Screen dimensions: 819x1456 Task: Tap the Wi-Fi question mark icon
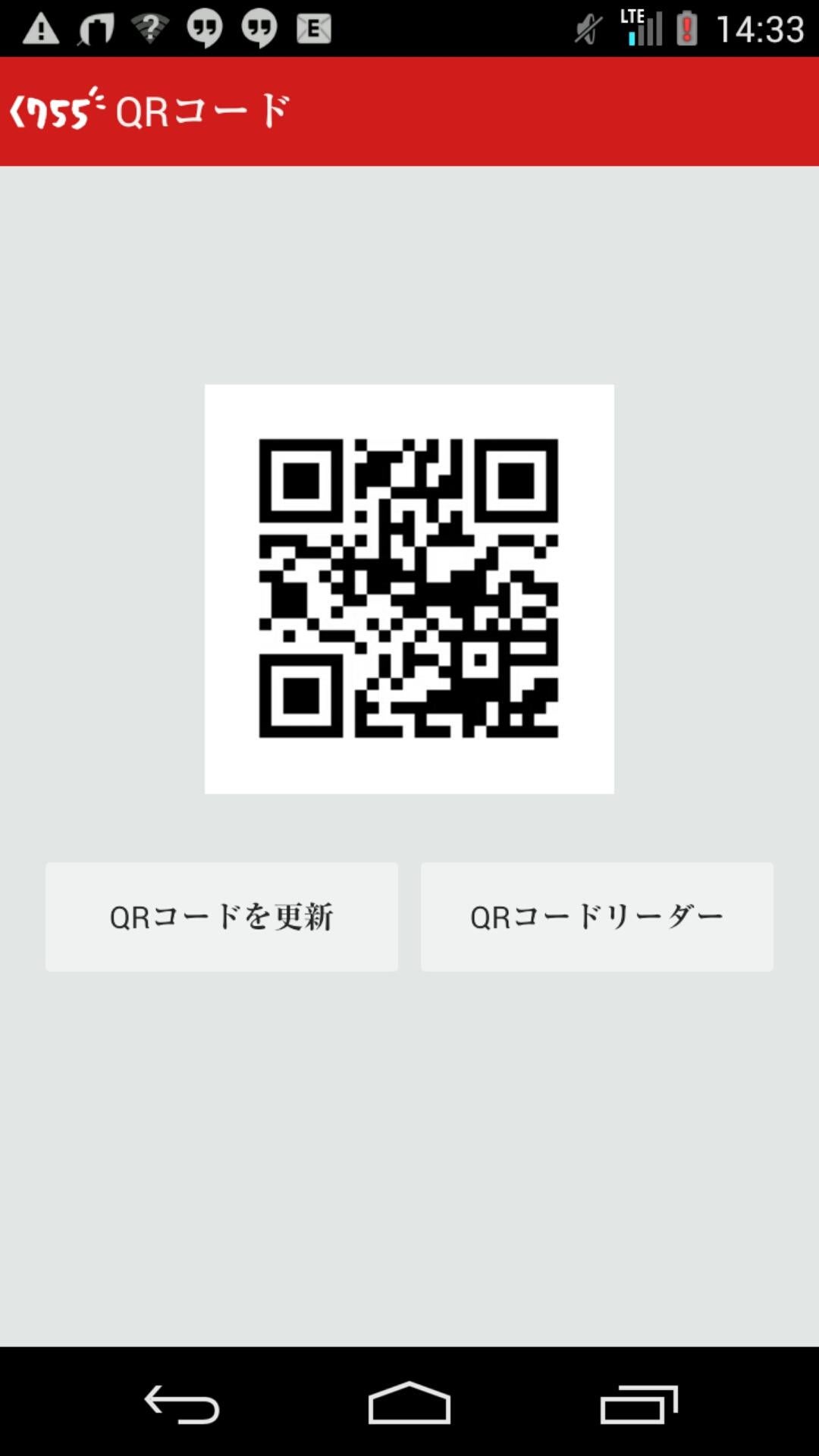click(x=148, y=28)
